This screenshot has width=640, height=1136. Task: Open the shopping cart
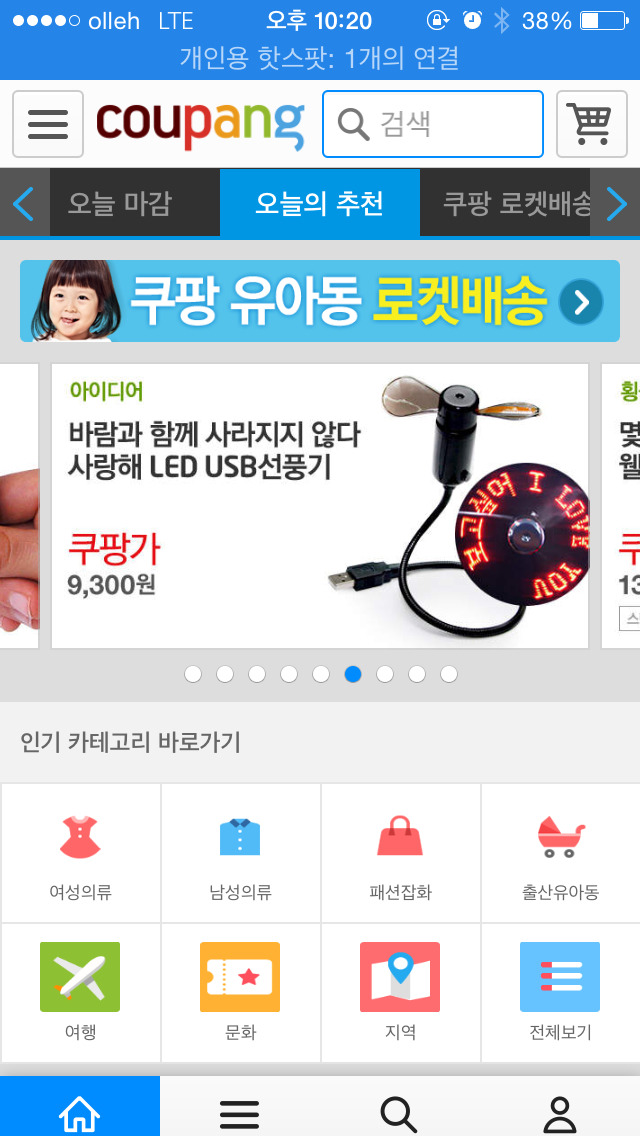(591, 124)
